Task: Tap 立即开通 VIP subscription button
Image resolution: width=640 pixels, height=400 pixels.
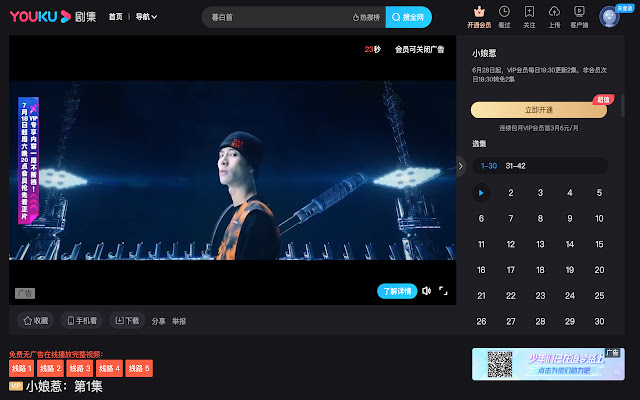Action: point(539,110)
